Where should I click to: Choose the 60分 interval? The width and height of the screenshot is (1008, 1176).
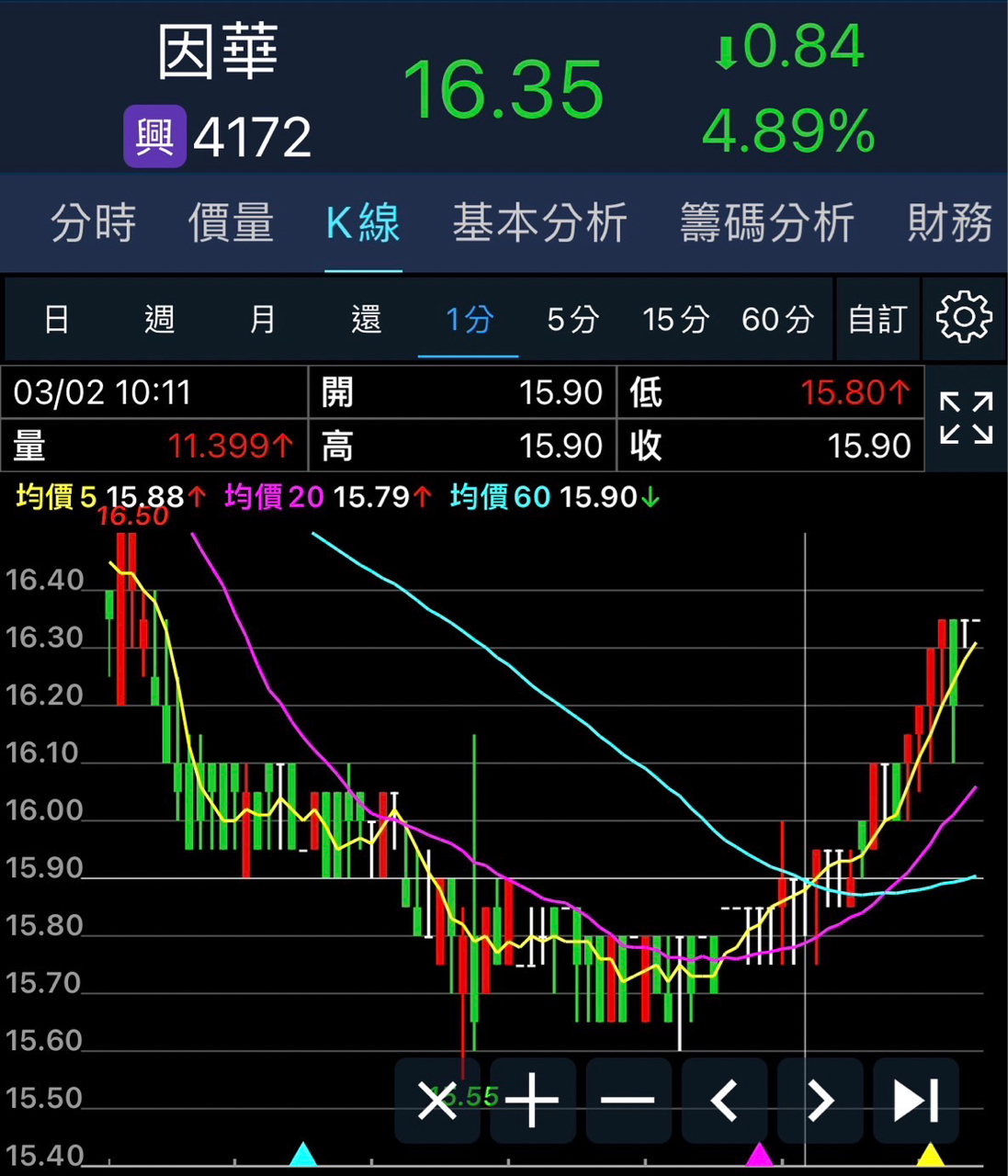point(777,320)
